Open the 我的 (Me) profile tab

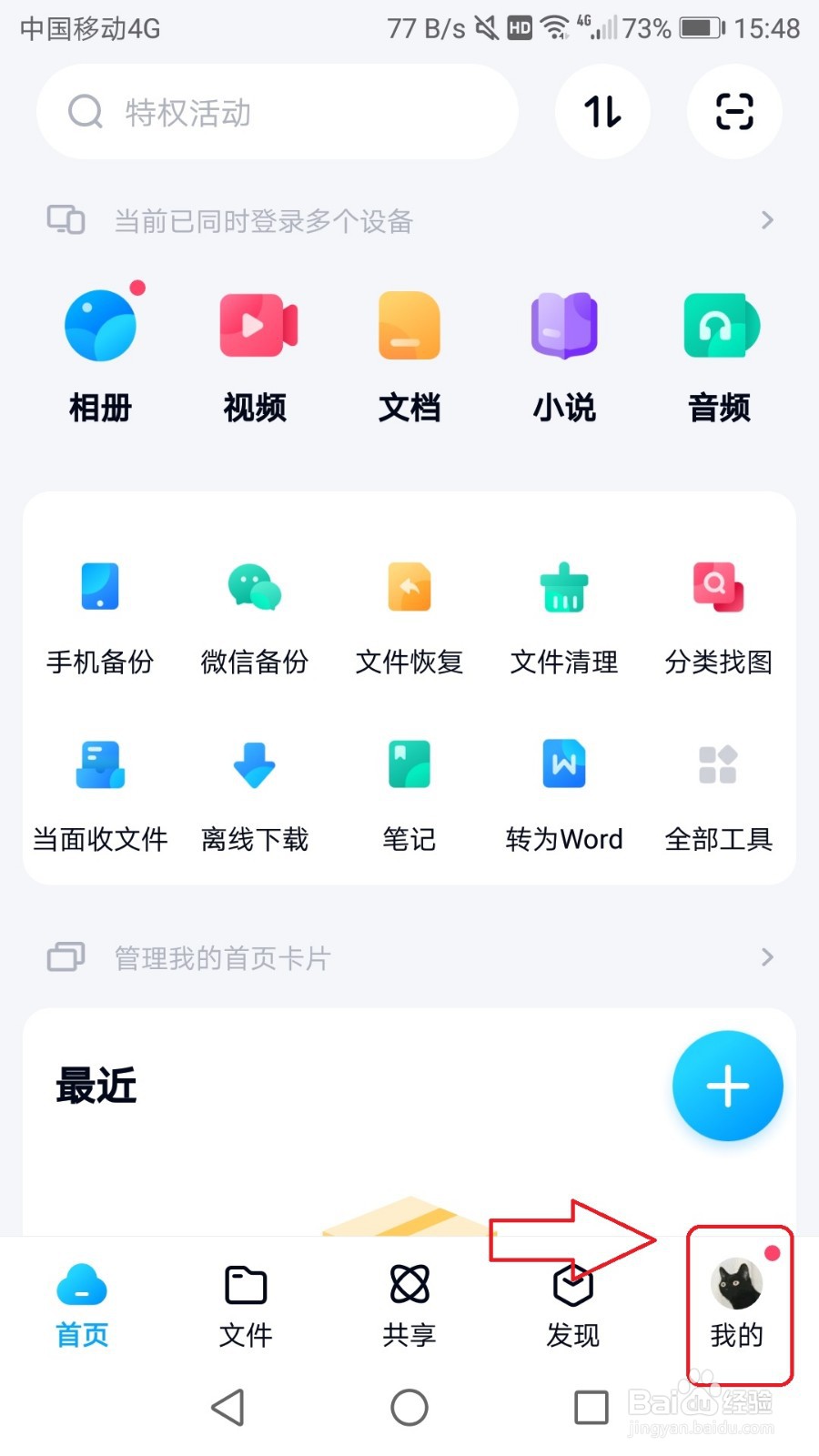tap(737, 1306)
